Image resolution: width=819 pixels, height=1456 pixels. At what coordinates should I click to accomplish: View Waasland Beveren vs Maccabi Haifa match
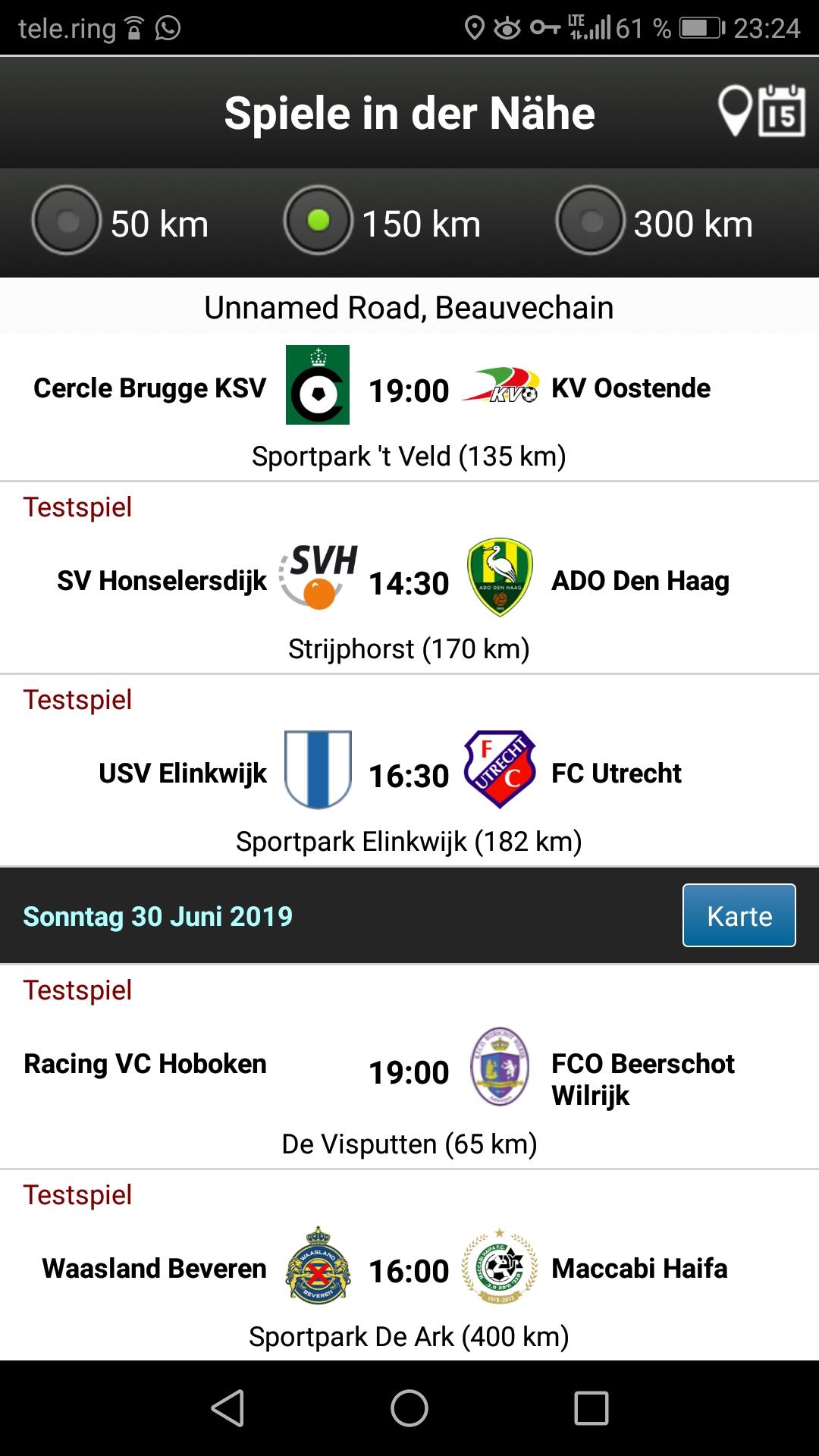pos(409,1266)
